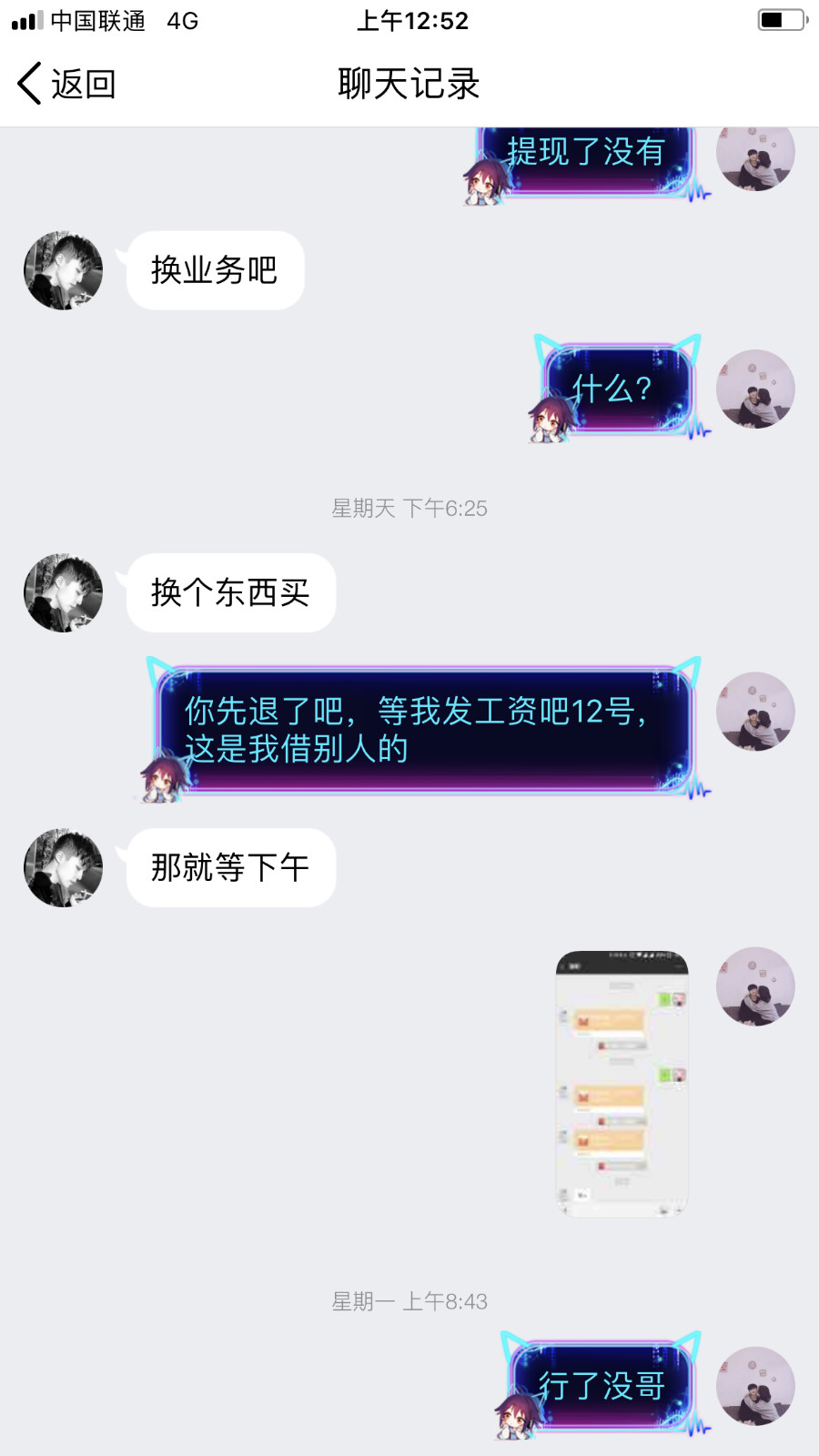Tap the avatar beside 那就等下午

(x=63, y=867)
